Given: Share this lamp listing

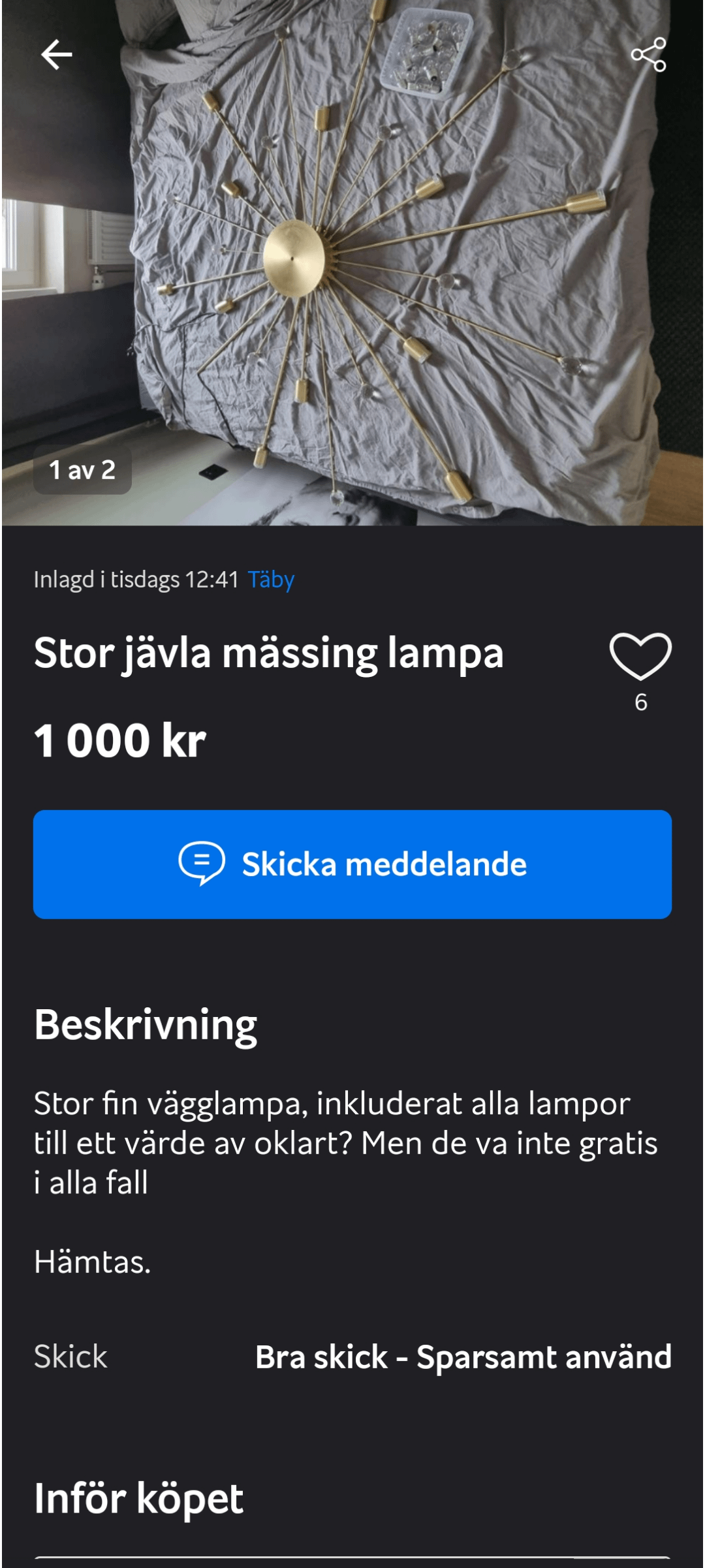Looking at the screenshot, I should (648, 54).
